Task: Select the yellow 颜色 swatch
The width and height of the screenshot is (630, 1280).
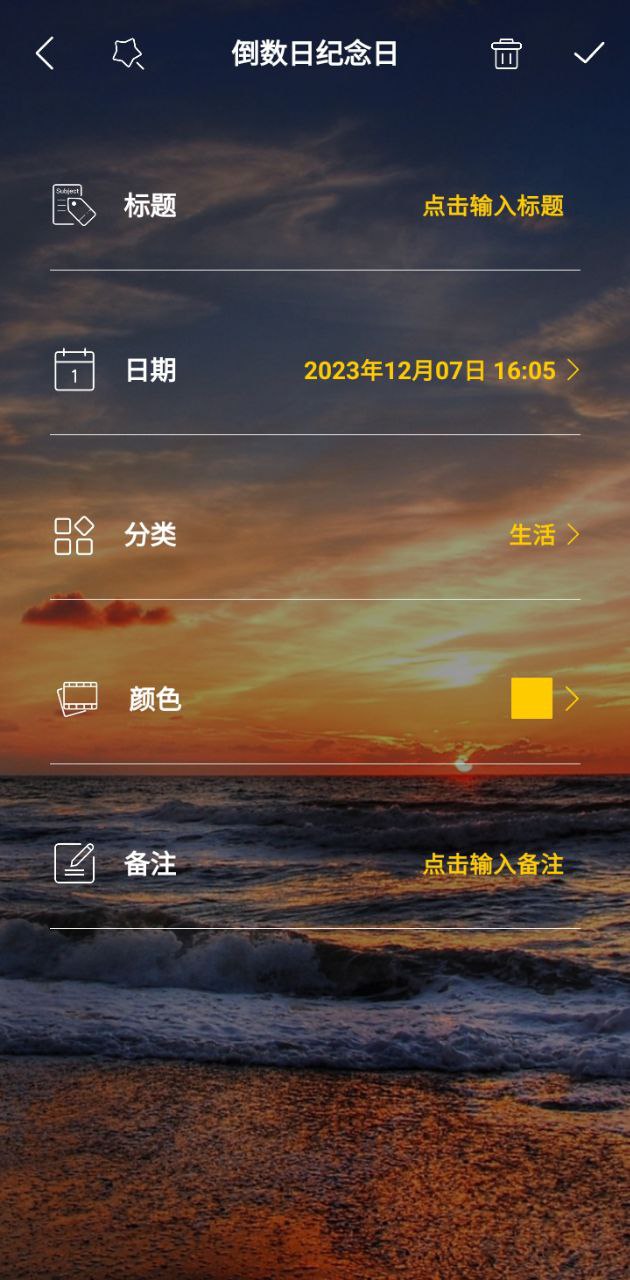Action: coord(532,698)
